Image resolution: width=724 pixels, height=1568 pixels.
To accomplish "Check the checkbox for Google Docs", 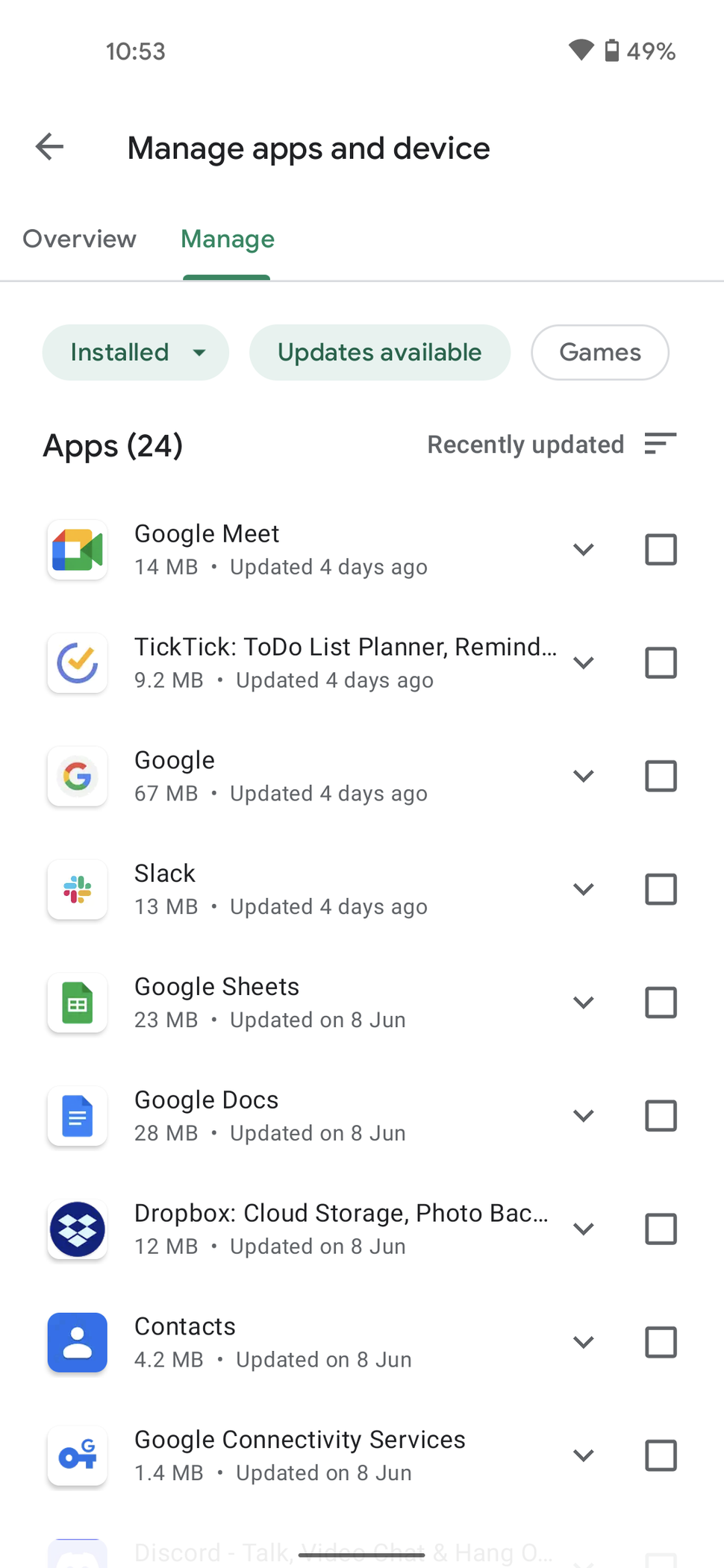I will (x=660, y=1116).
